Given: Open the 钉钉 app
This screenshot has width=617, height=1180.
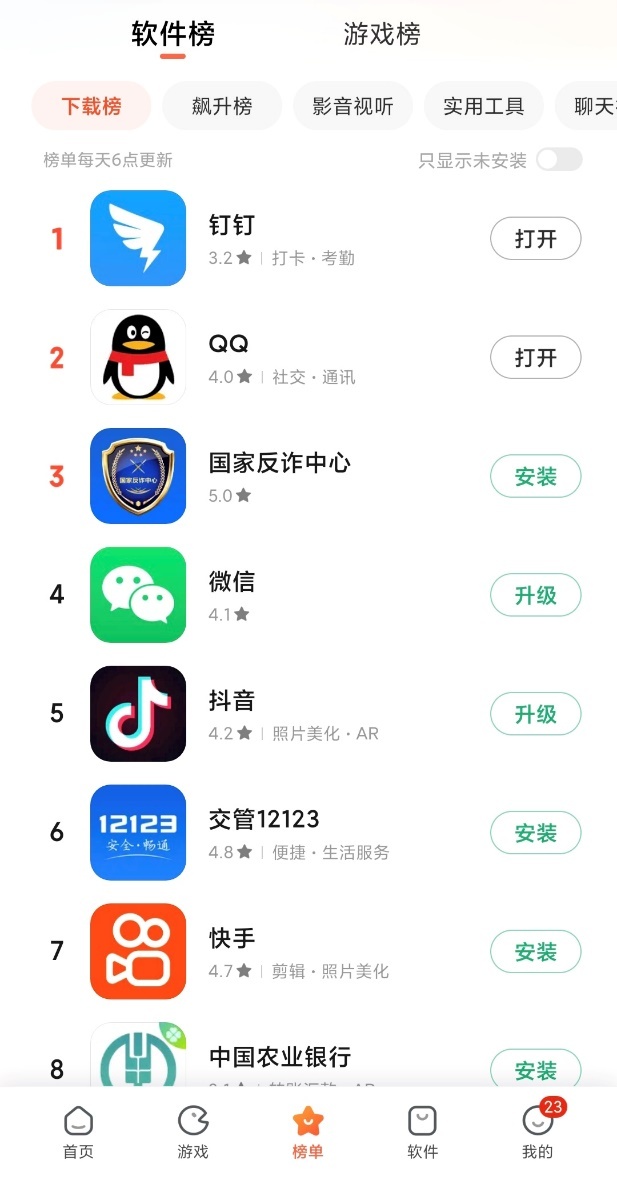Looking at the screenshot, I should point(535,239).
